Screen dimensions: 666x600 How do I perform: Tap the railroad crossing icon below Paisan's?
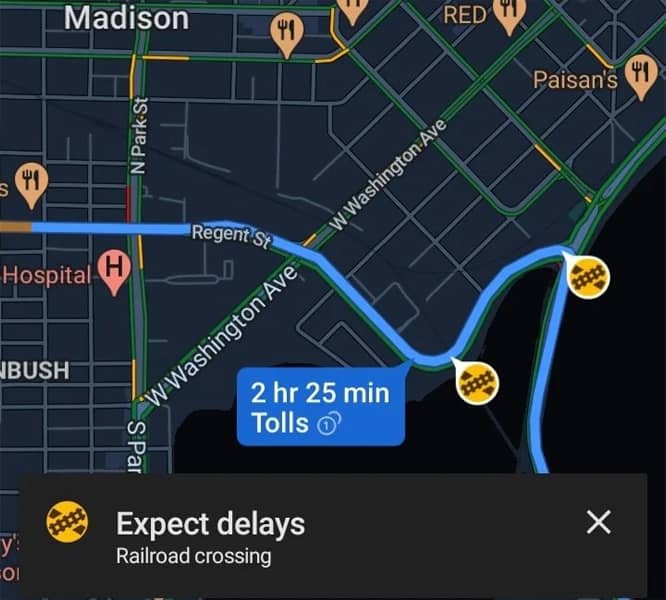click(588, 274)
